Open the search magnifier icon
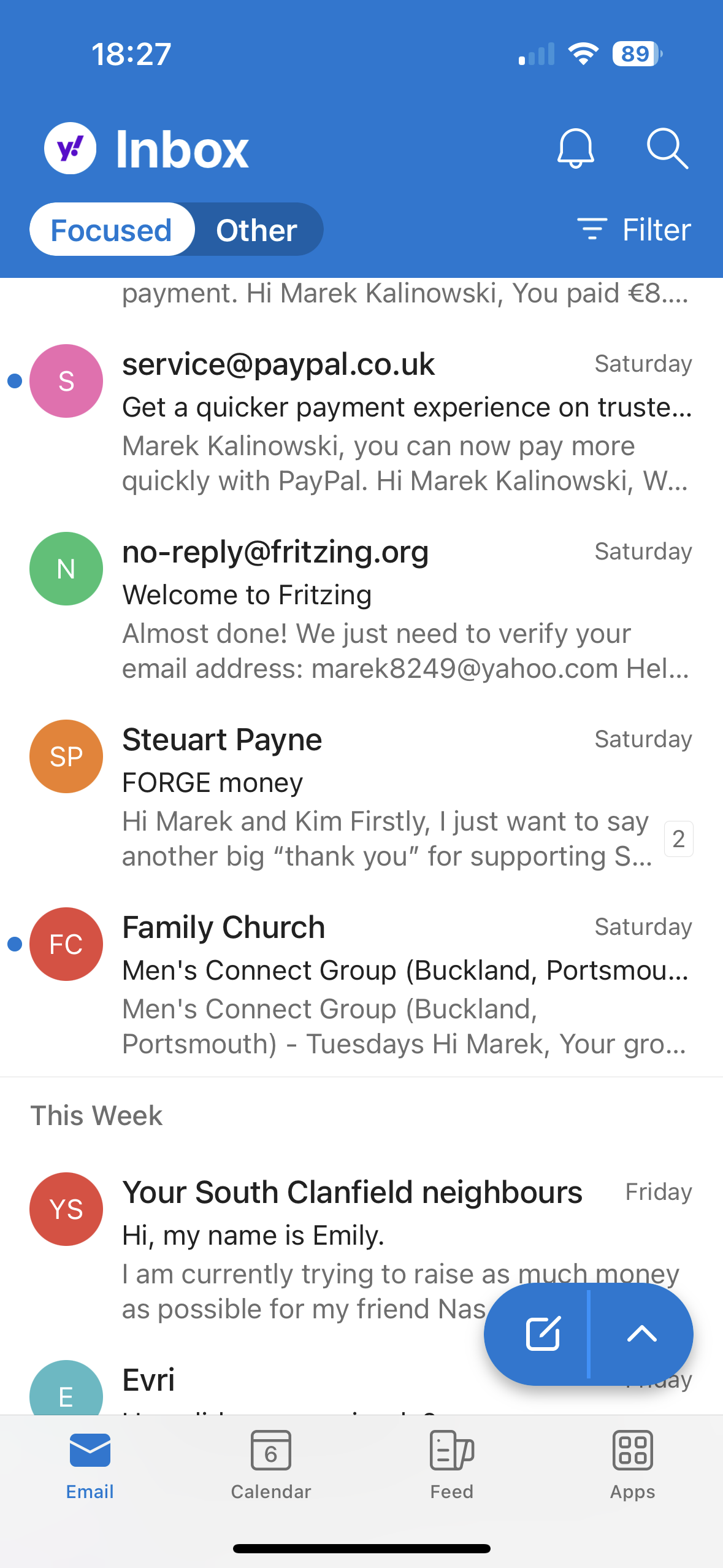Viewport: 723px width, 1568px height. click(x=667, y=148)
